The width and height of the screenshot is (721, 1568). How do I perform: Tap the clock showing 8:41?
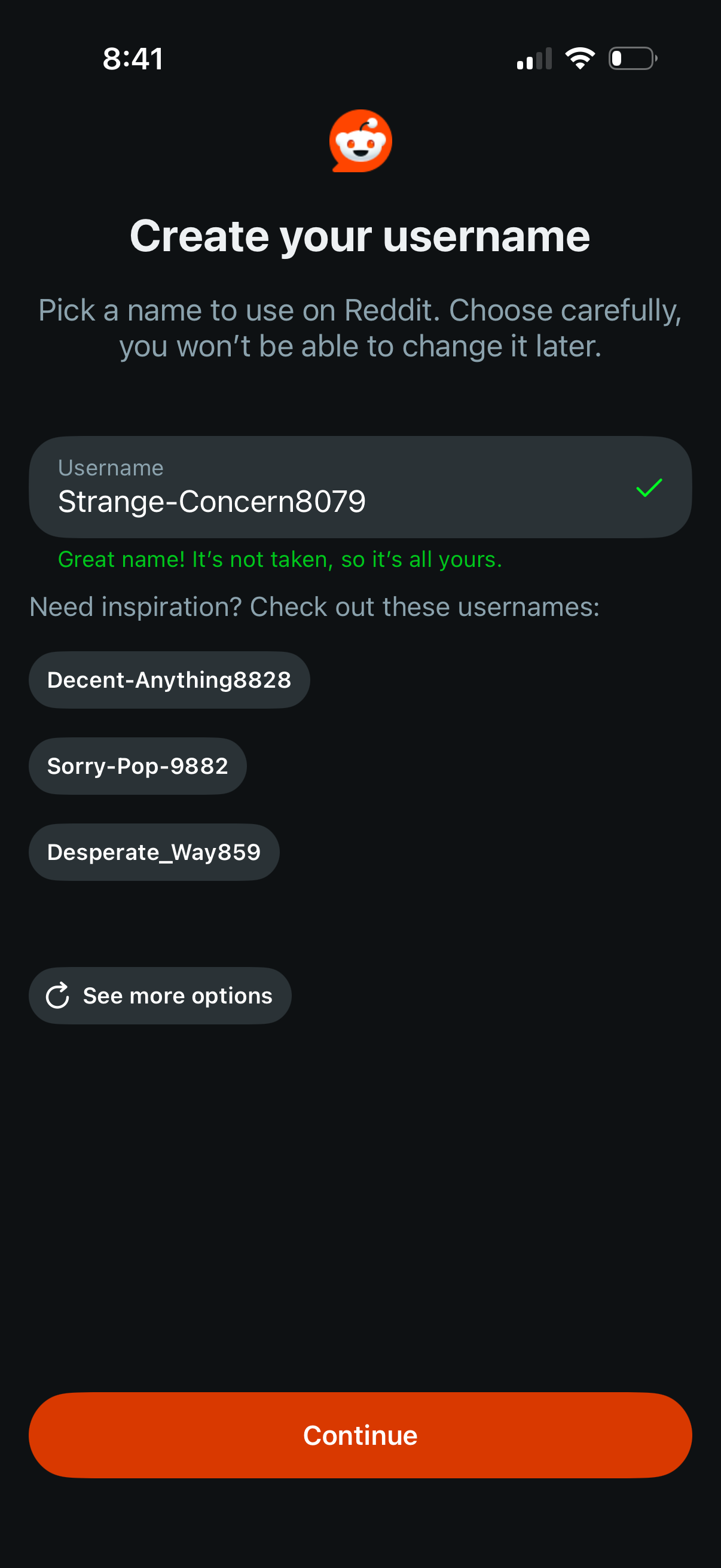[133, 58]
